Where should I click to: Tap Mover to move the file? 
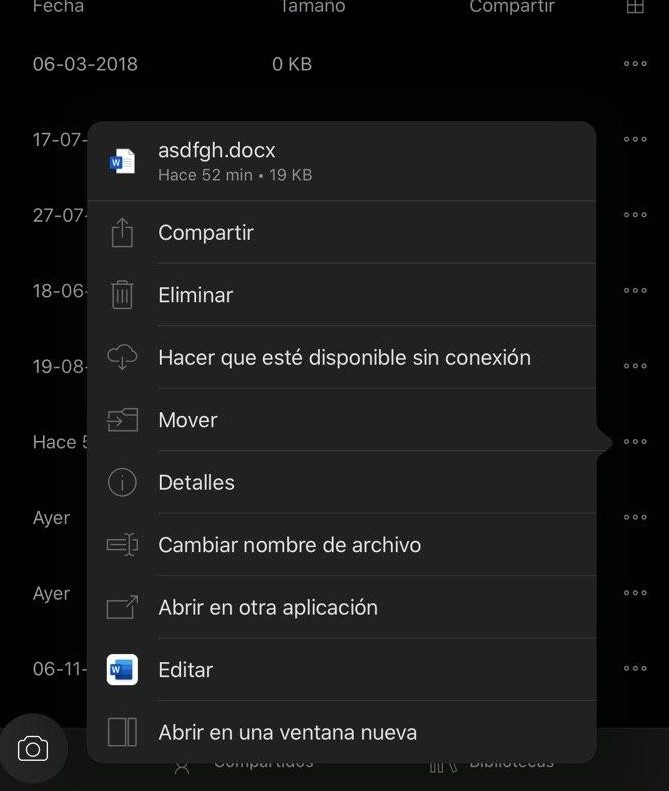[x=188, y=420]
